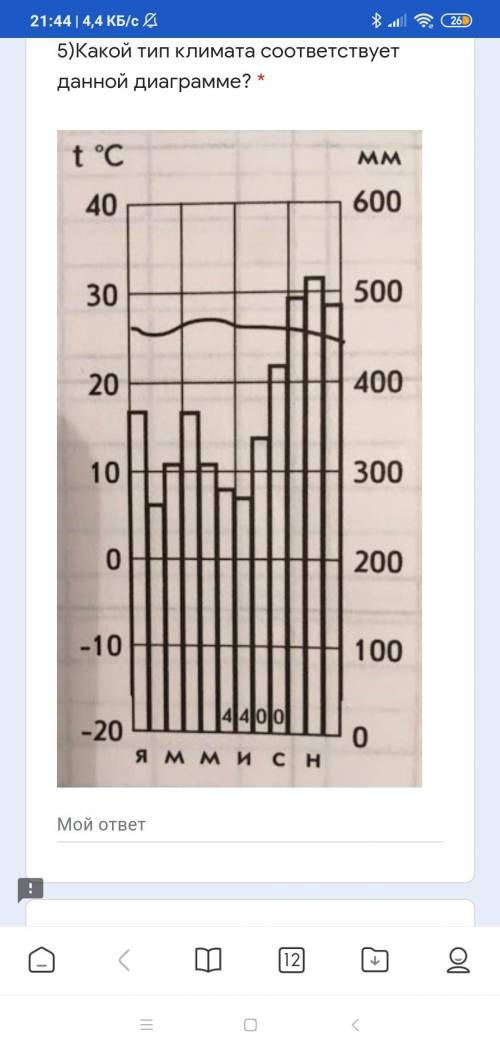Open the system recent apps menu

tap(147, 1025)
